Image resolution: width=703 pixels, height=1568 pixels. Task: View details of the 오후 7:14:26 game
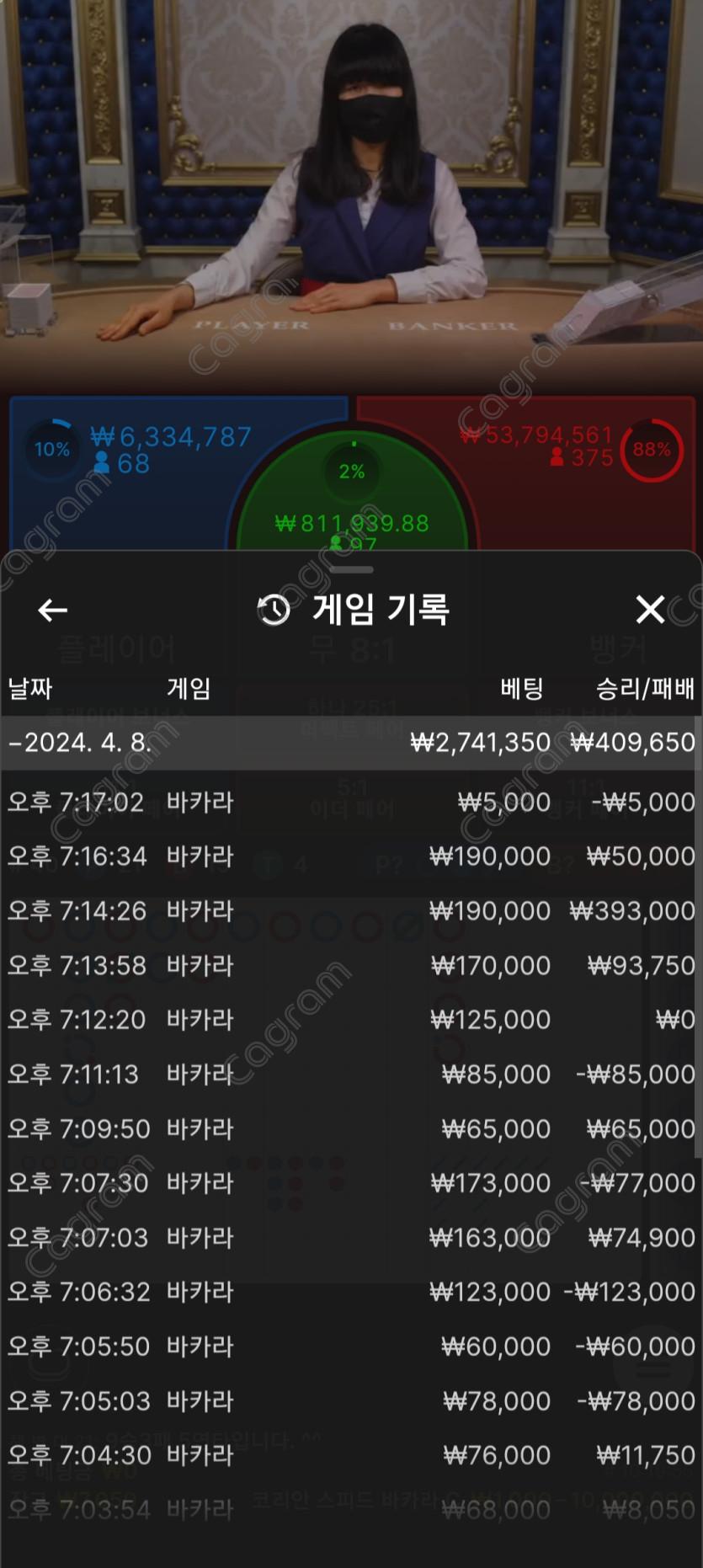[x=351, y=911]
